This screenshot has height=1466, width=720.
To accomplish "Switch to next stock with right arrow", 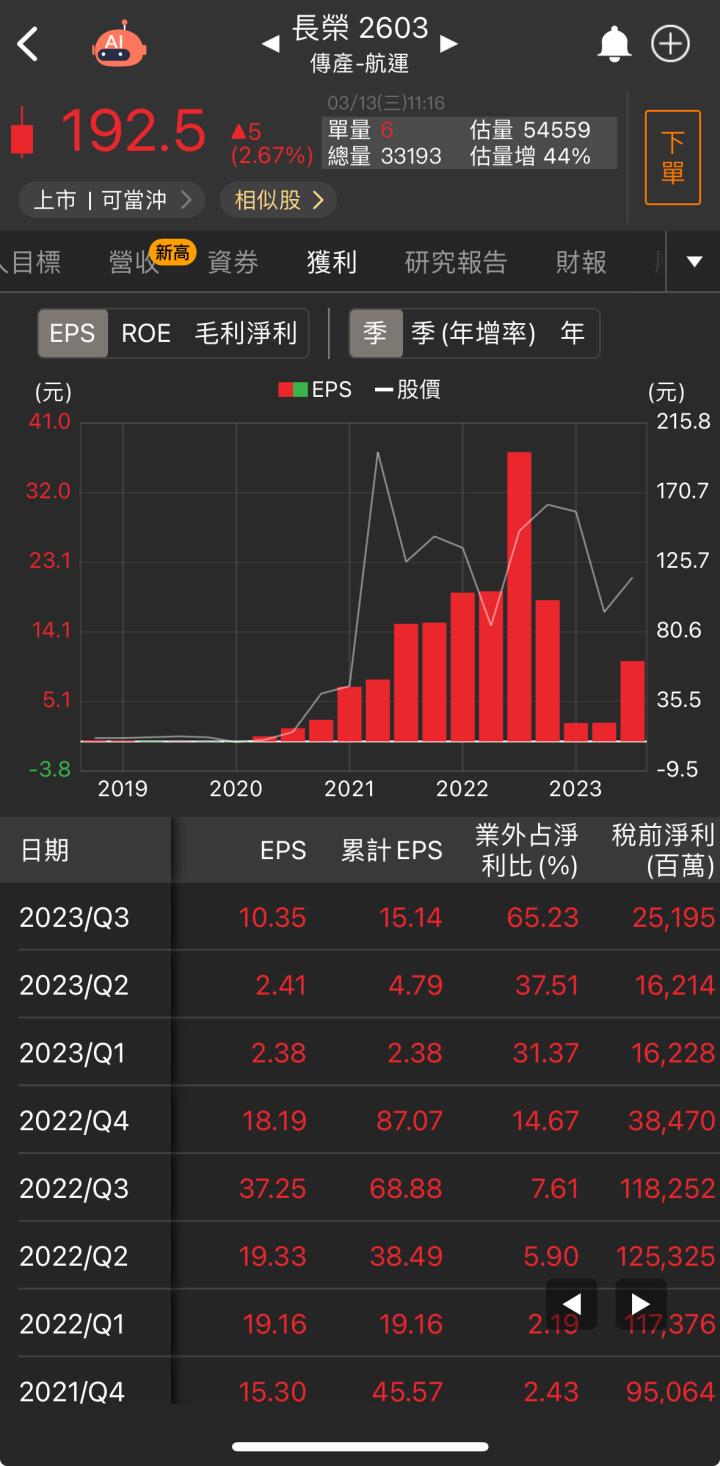I will [x=449, y=44].
